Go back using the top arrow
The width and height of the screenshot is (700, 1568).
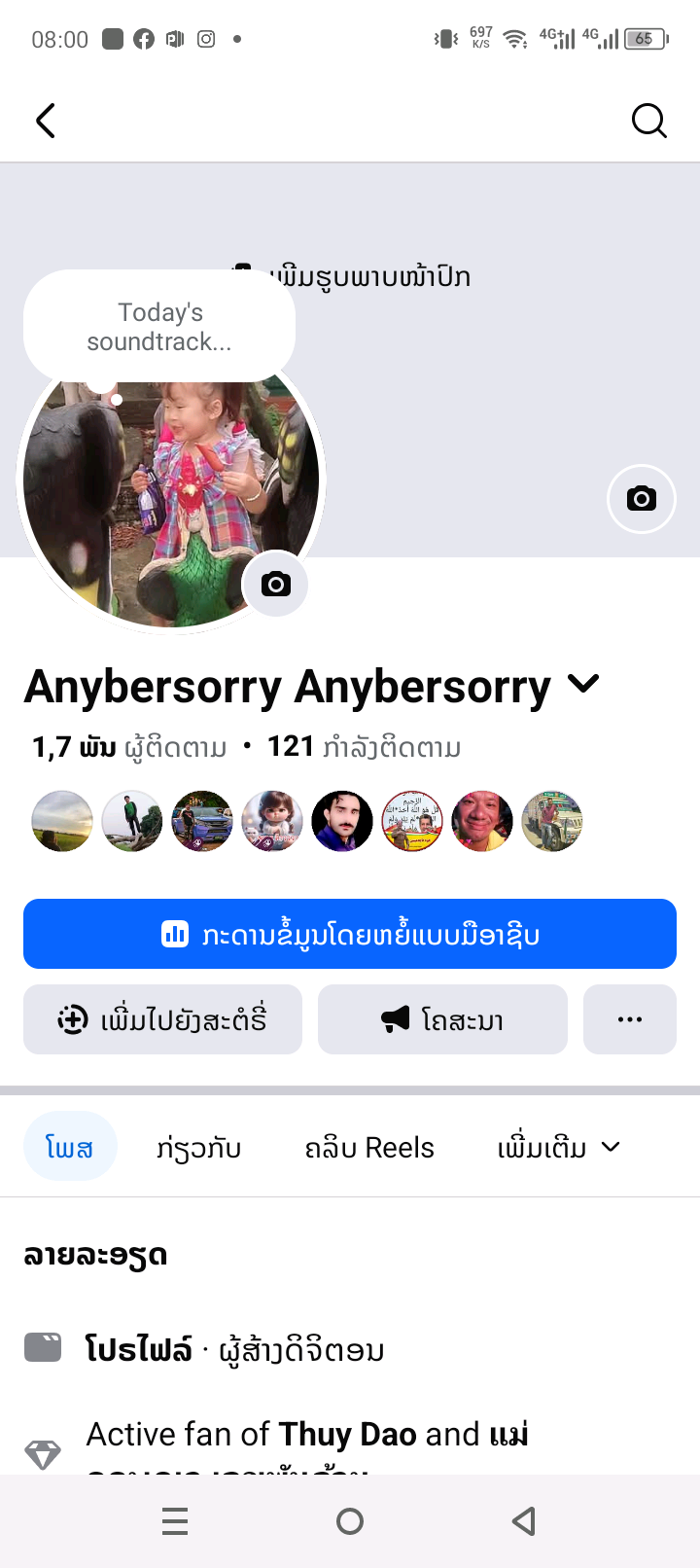[46, 121]
